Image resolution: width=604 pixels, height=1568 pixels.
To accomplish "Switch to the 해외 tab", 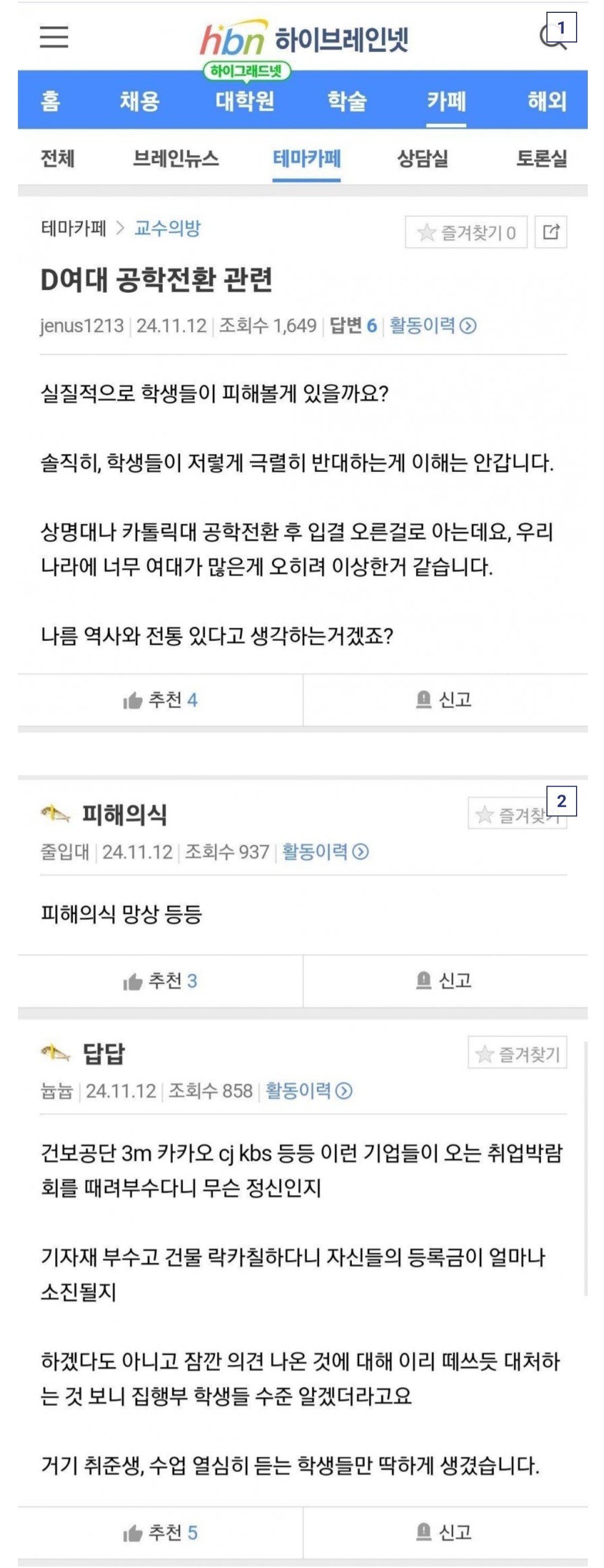I will pos(546,100).
